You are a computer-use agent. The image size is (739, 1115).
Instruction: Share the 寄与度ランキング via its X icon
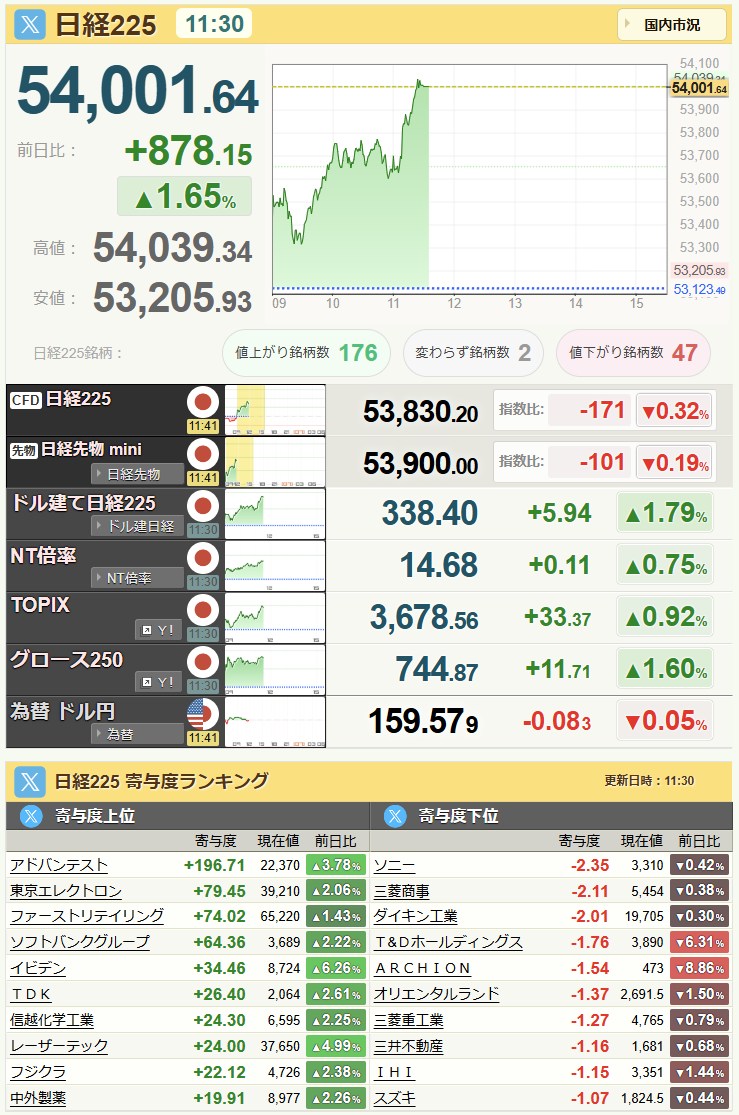coord(30,781)
